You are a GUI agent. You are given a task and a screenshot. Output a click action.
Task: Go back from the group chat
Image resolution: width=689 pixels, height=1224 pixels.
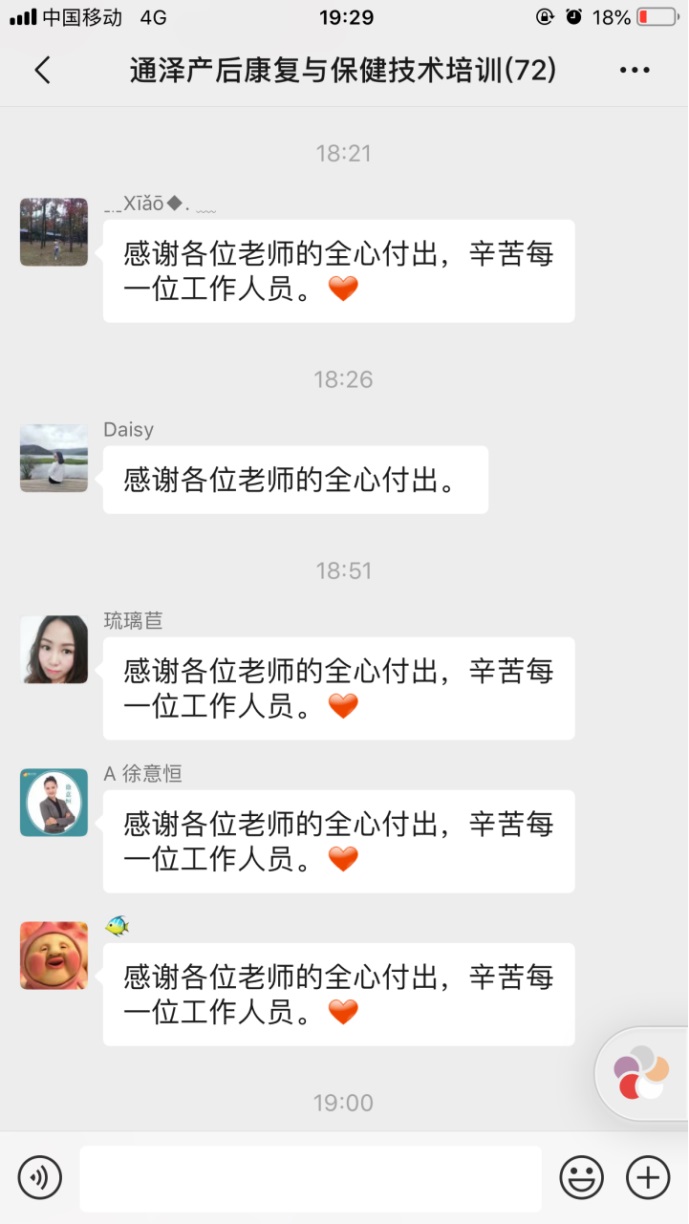coord(42,70)
